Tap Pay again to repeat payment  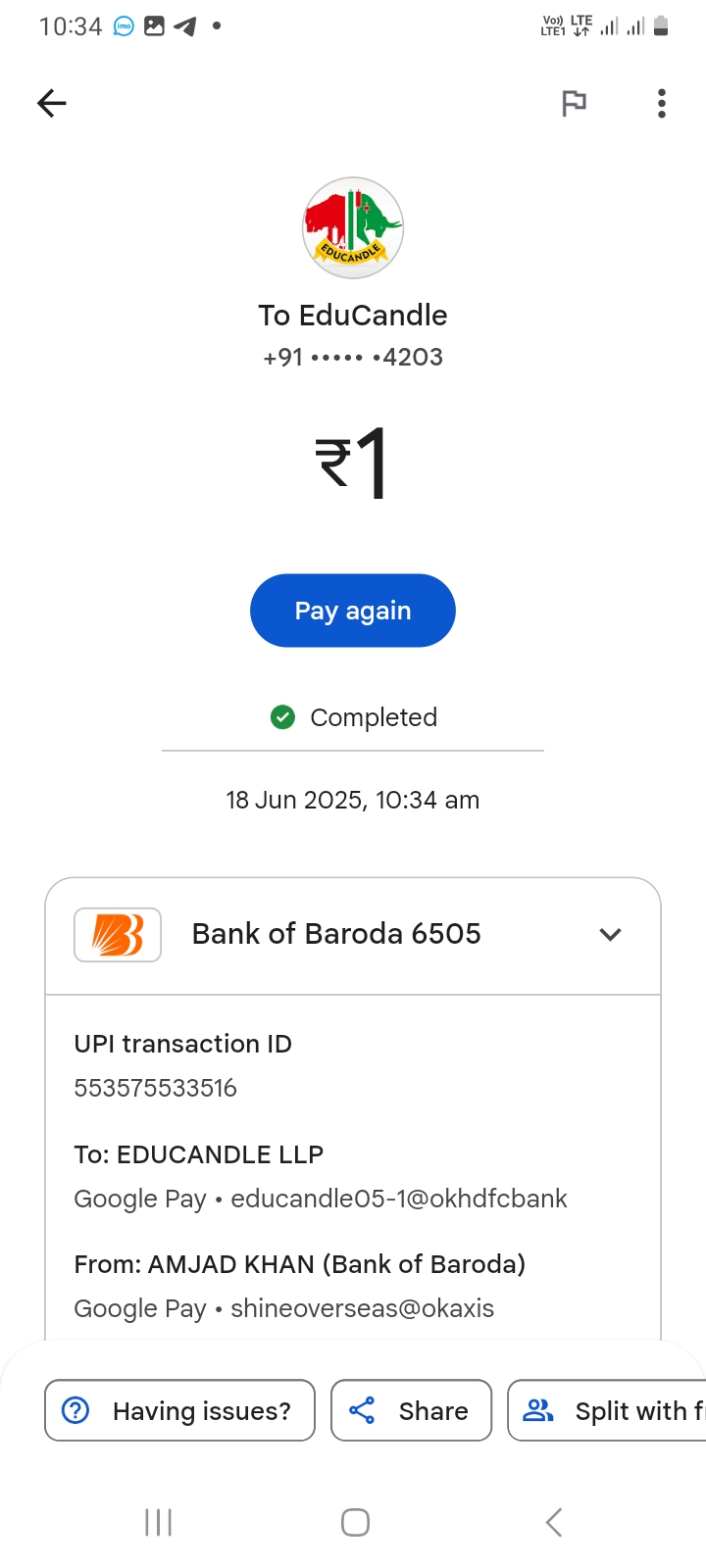(353, 611)
